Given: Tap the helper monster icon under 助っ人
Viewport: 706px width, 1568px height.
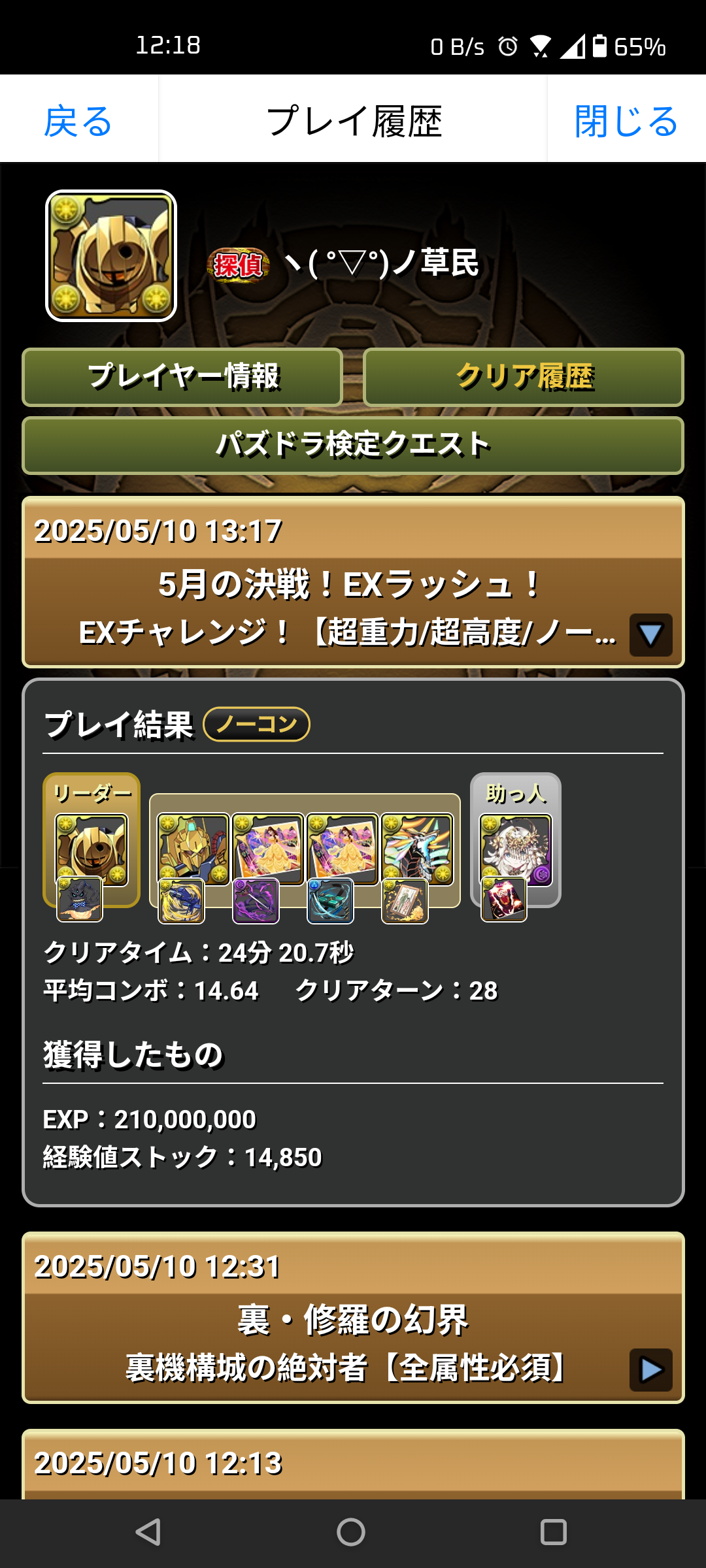Looking at the screenshot, I should [516, 848].
